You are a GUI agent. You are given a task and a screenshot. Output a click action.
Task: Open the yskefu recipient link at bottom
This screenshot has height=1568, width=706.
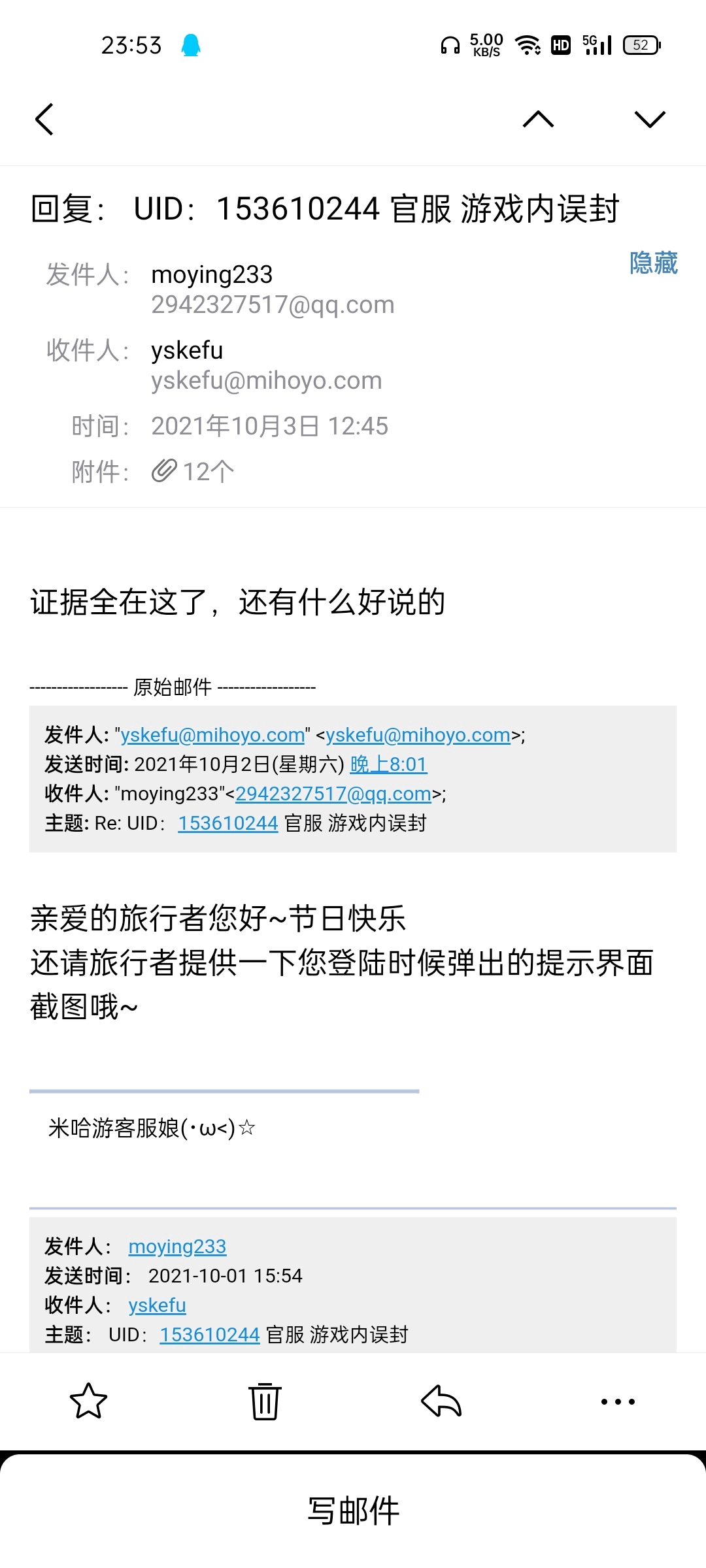click(157, 1305)
